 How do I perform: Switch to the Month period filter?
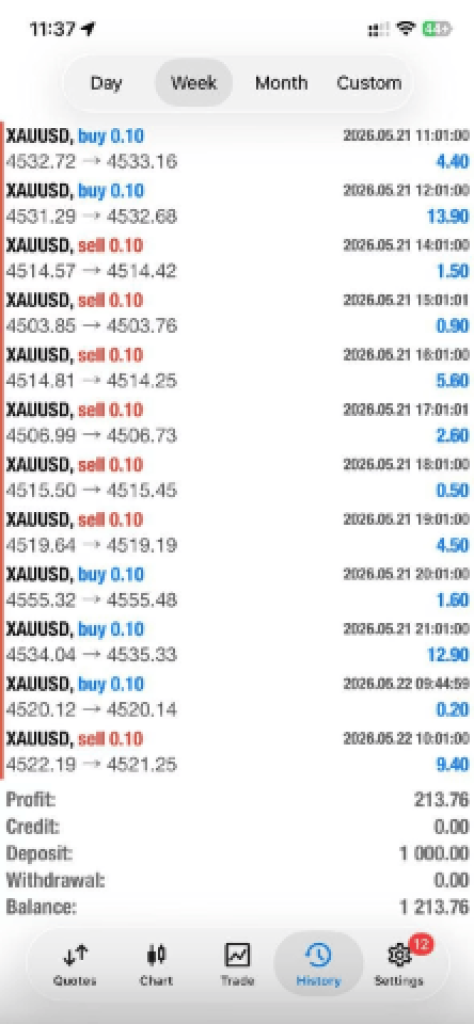[x=281, y=83]
